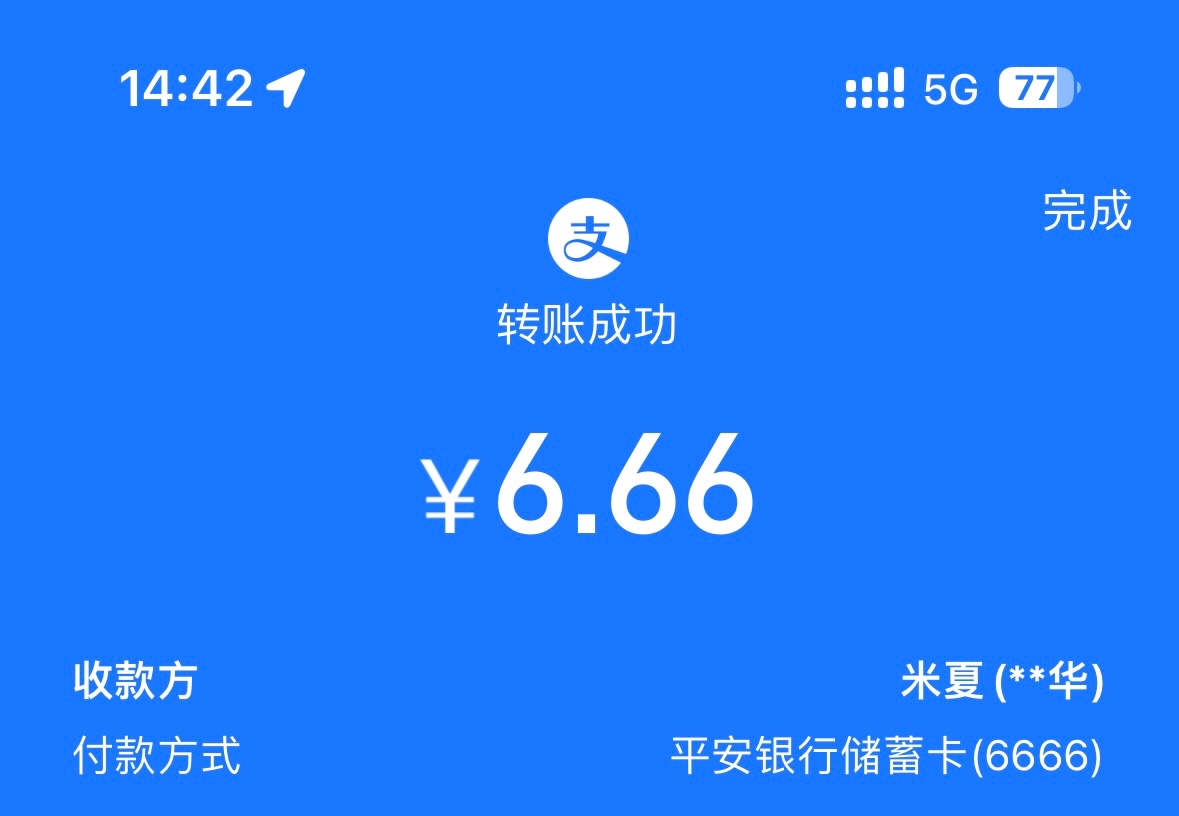Tap 完成 to finish the transfer

point(1087,212)
